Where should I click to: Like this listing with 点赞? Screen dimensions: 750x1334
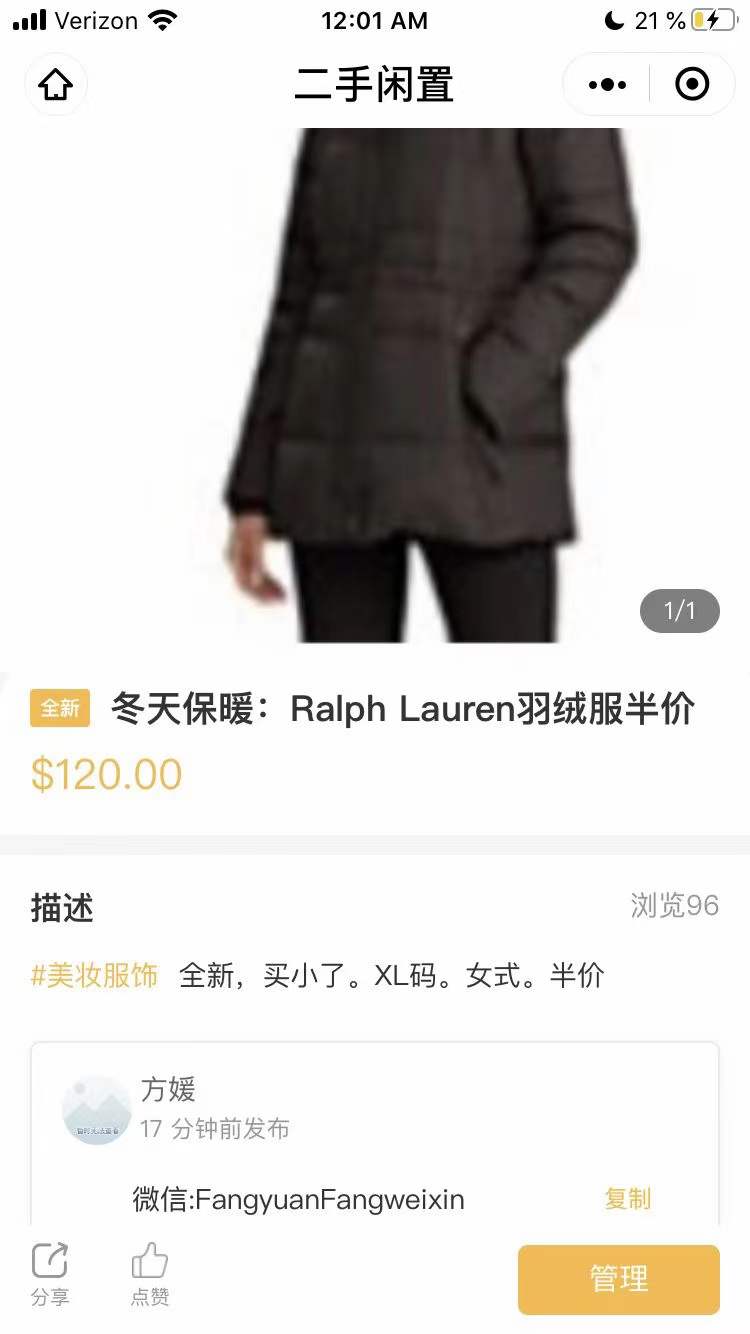click(x=150, y=1273)
